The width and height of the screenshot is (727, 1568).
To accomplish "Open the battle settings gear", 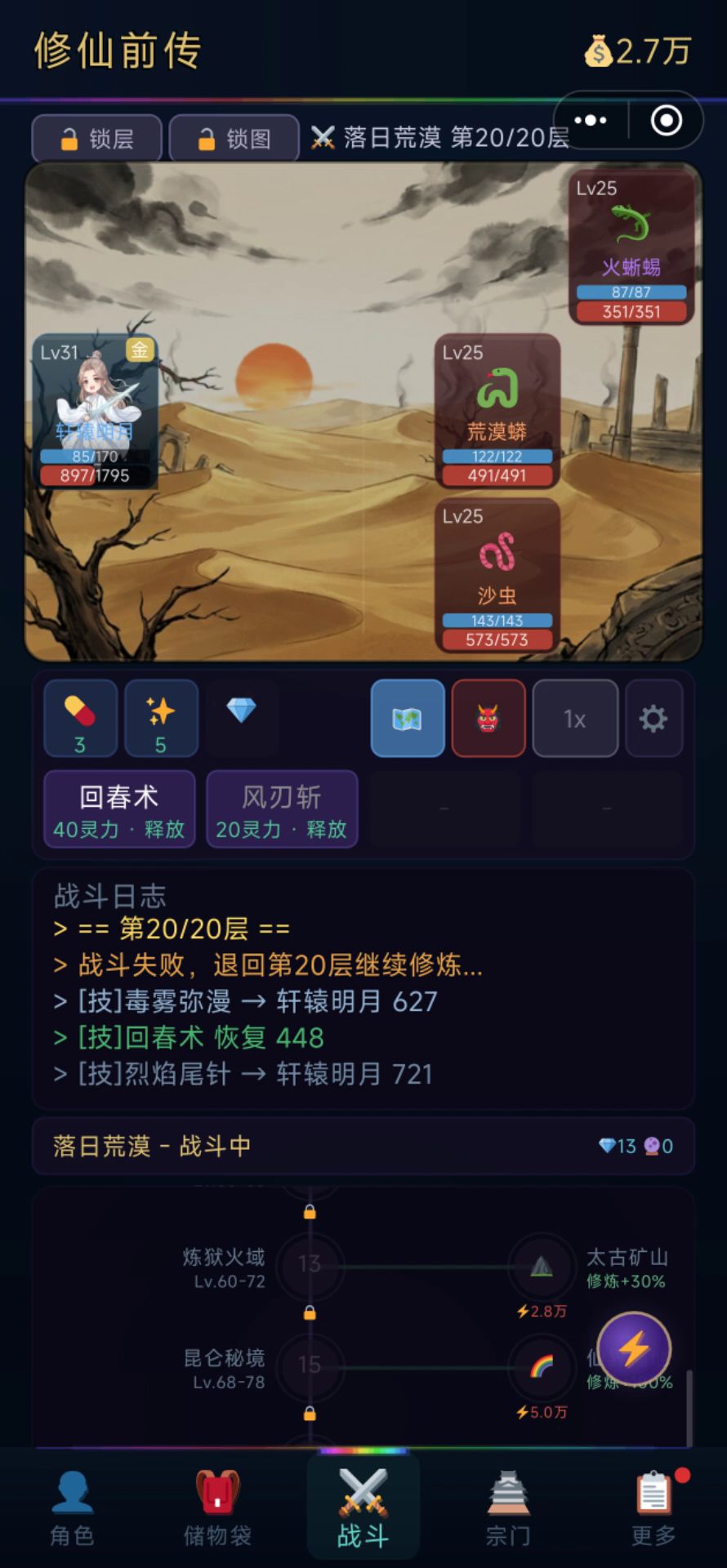I will click(653, 719).
